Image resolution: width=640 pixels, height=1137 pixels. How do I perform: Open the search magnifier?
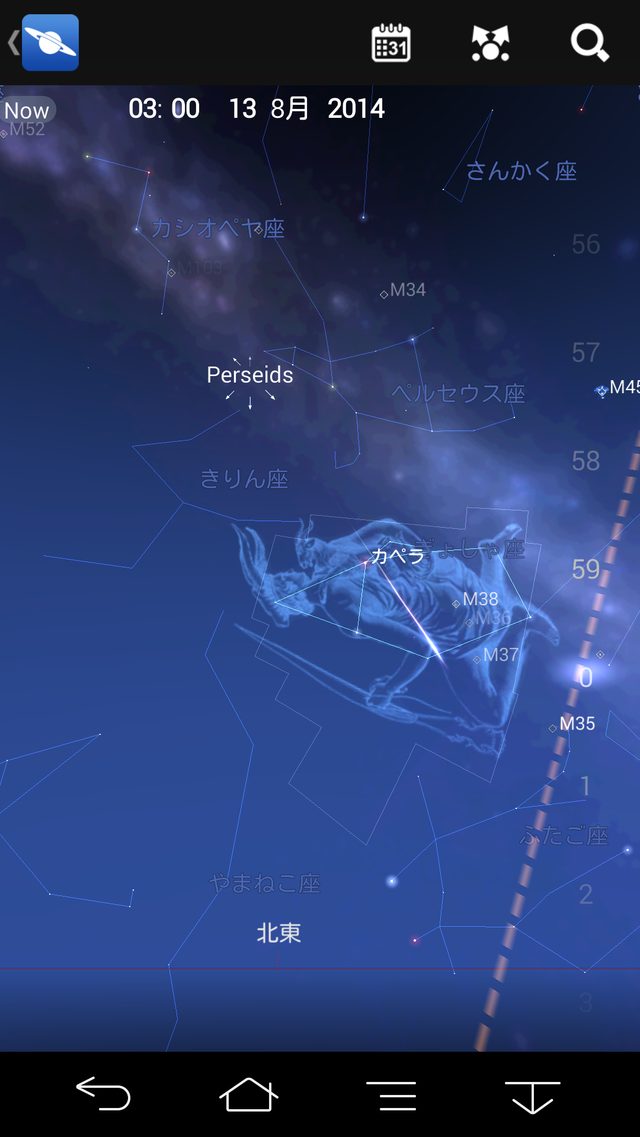tap(589, 43)
